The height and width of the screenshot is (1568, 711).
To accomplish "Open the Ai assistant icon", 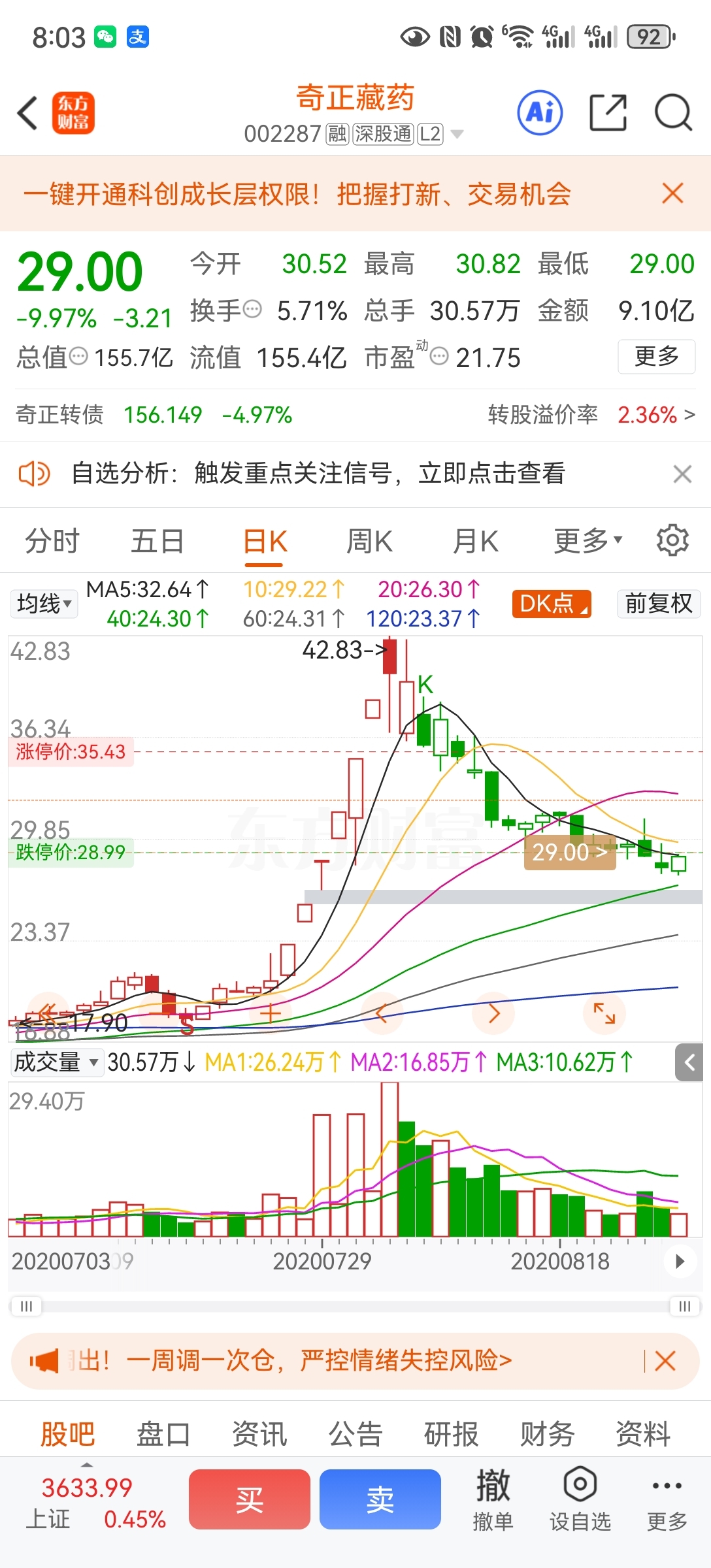I will pos(540,112).
